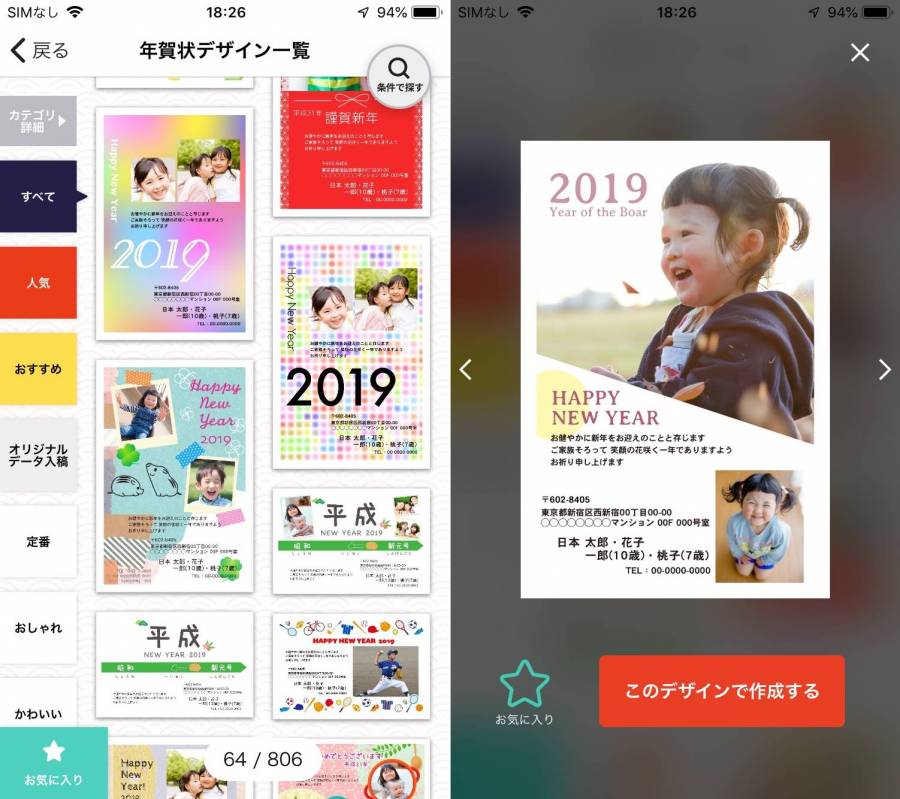Switch to the おすすめ category
The height and width of the screenshot is (799, 900).
point(38,369)
